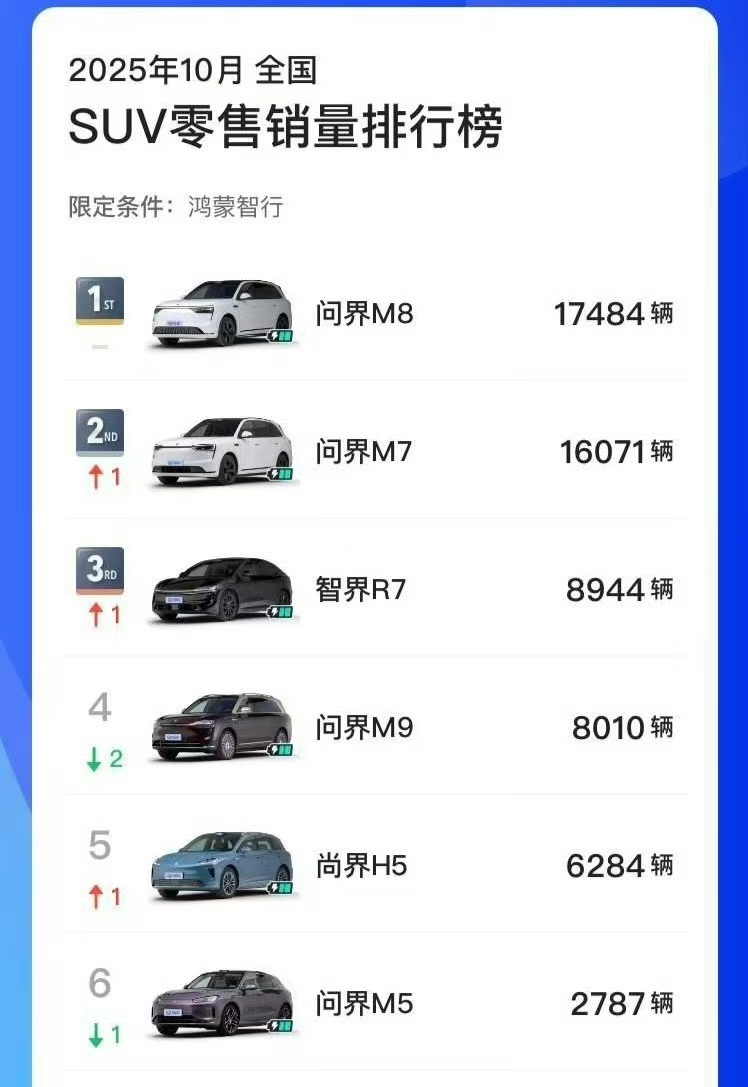The height and width of the screenshot is (1087, 748).
Task: Open the 问界M8 car thumbnail
Action: coord(222,313)
